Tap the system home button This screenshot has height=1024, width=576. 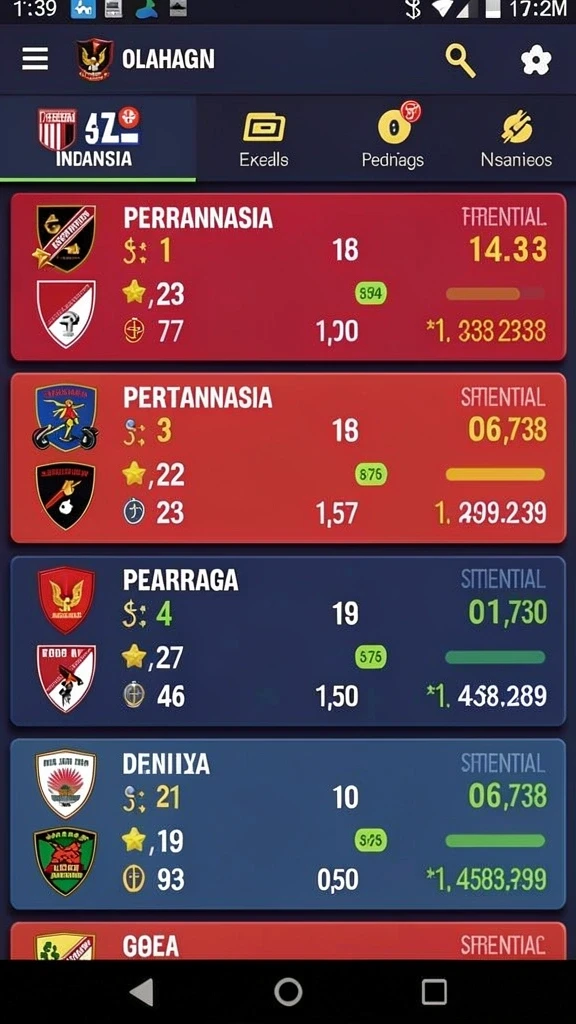tap(288, 992)
